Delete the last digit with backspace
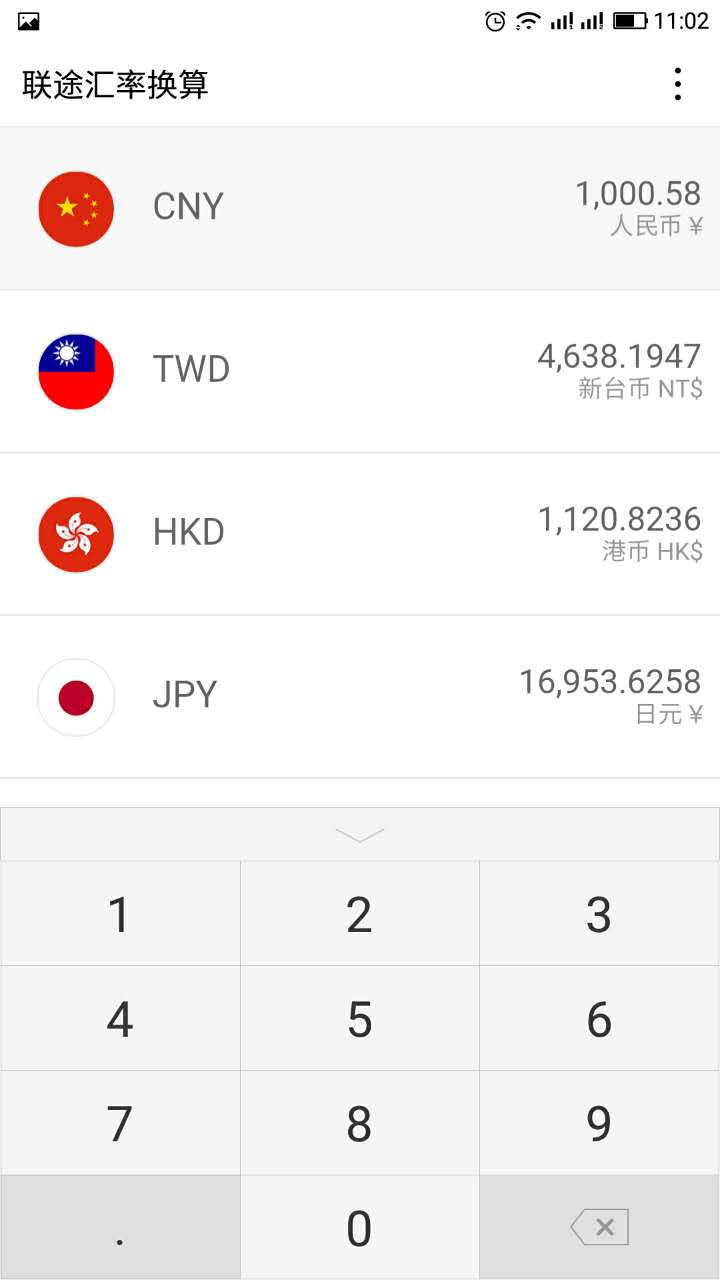This screenshot has width=720, height=1280. tap(599, 1228)
